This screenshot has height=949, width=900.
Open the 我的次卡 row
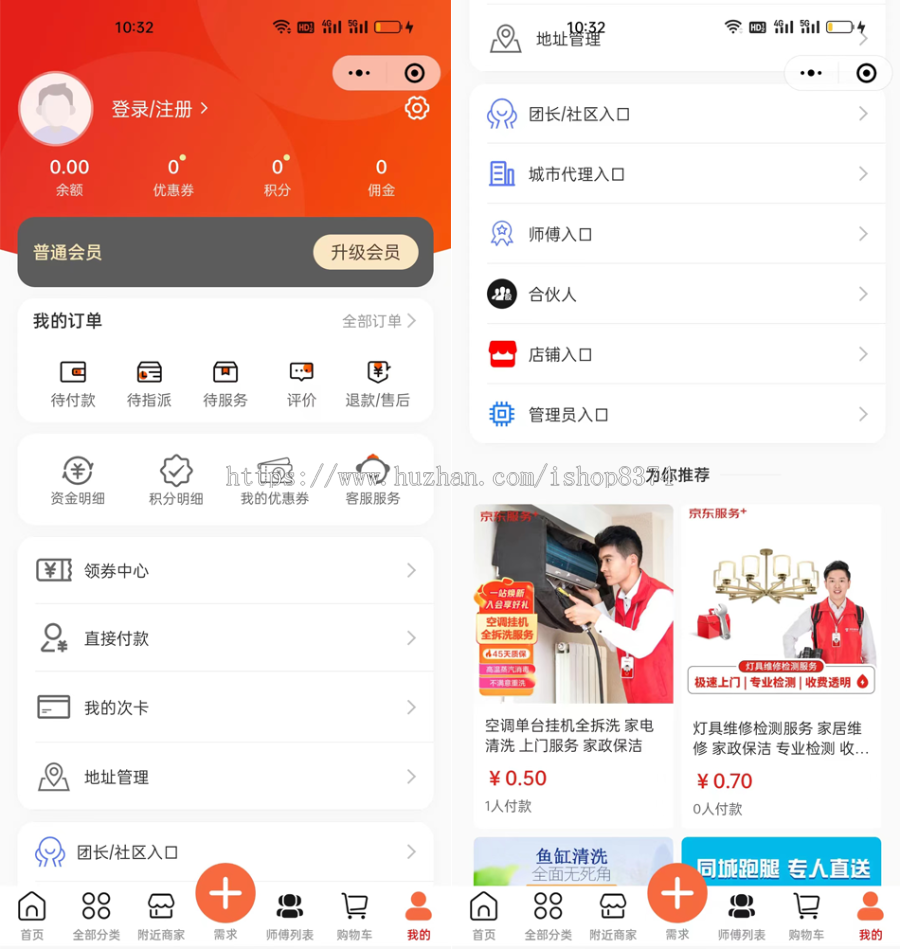(x=225, y=707)
